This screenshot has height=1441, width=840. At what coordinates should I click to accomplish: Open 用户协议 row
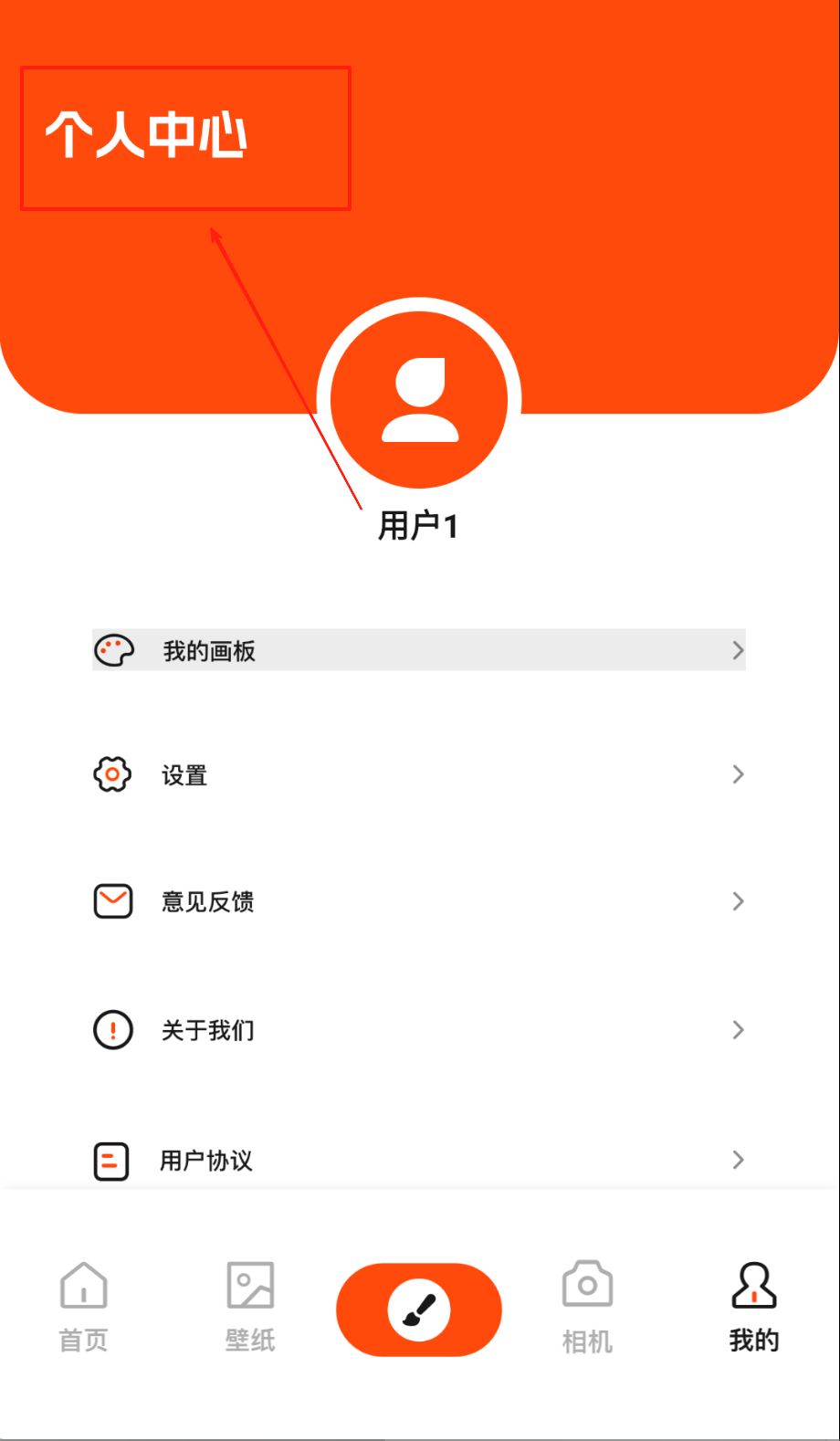coord(418,1160)
